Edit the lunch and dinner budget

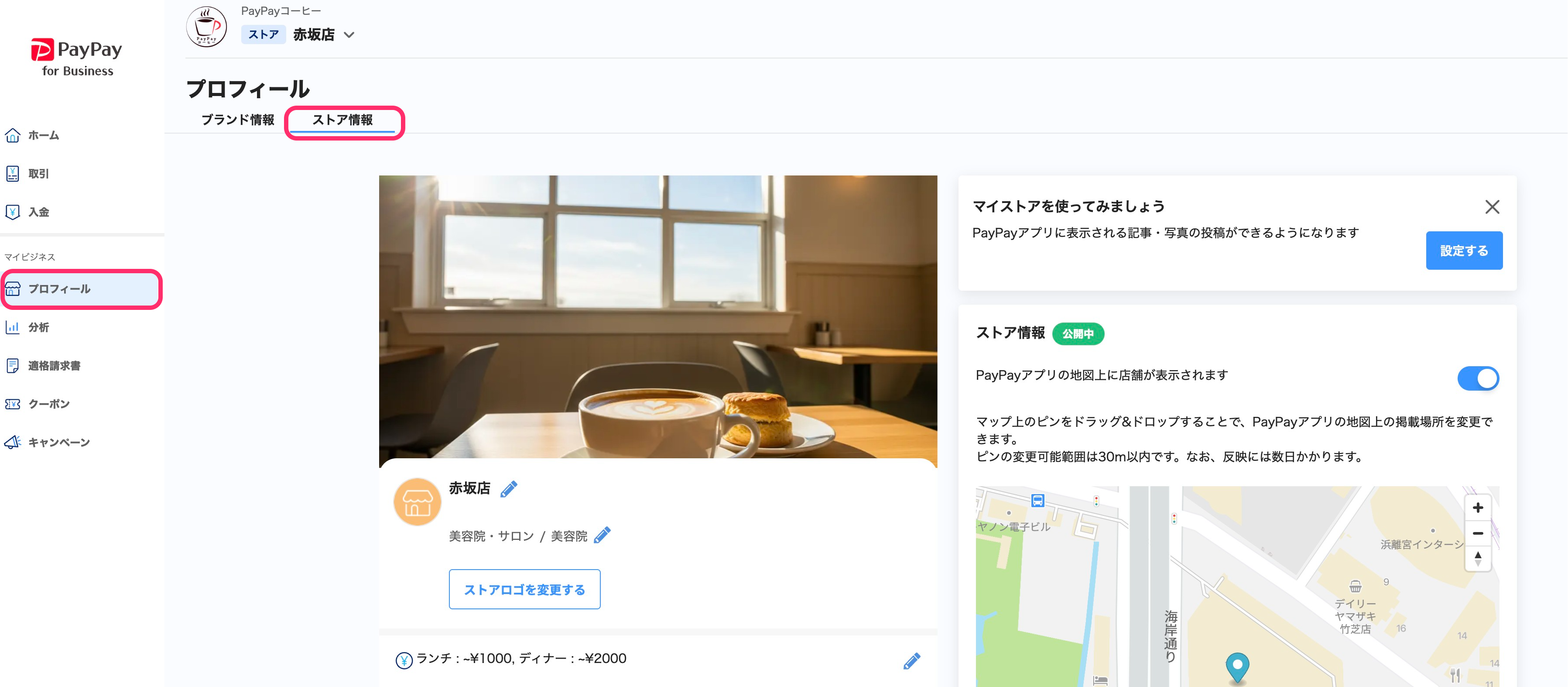[x=911, y=661]
